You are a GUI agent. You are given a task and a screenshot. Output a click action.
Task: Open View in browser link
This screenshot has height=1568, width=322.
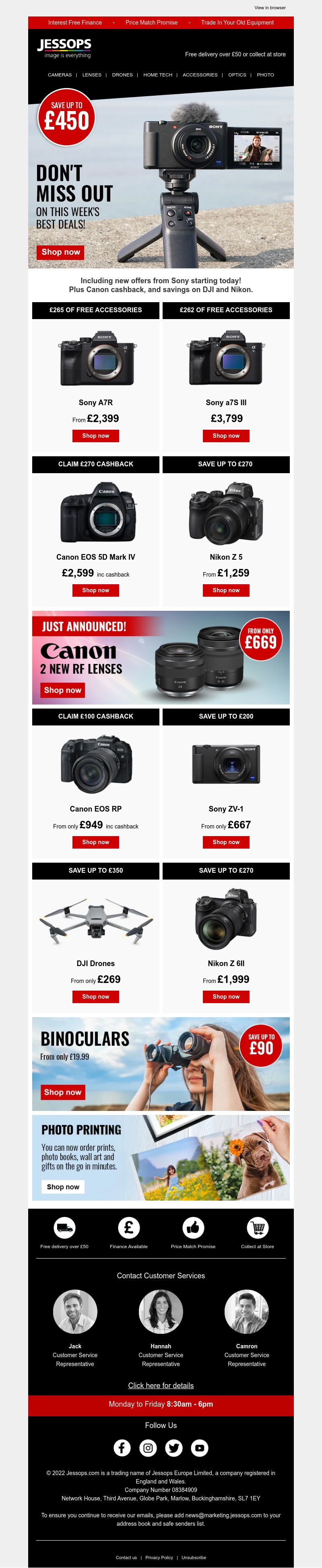click(270, 8)
